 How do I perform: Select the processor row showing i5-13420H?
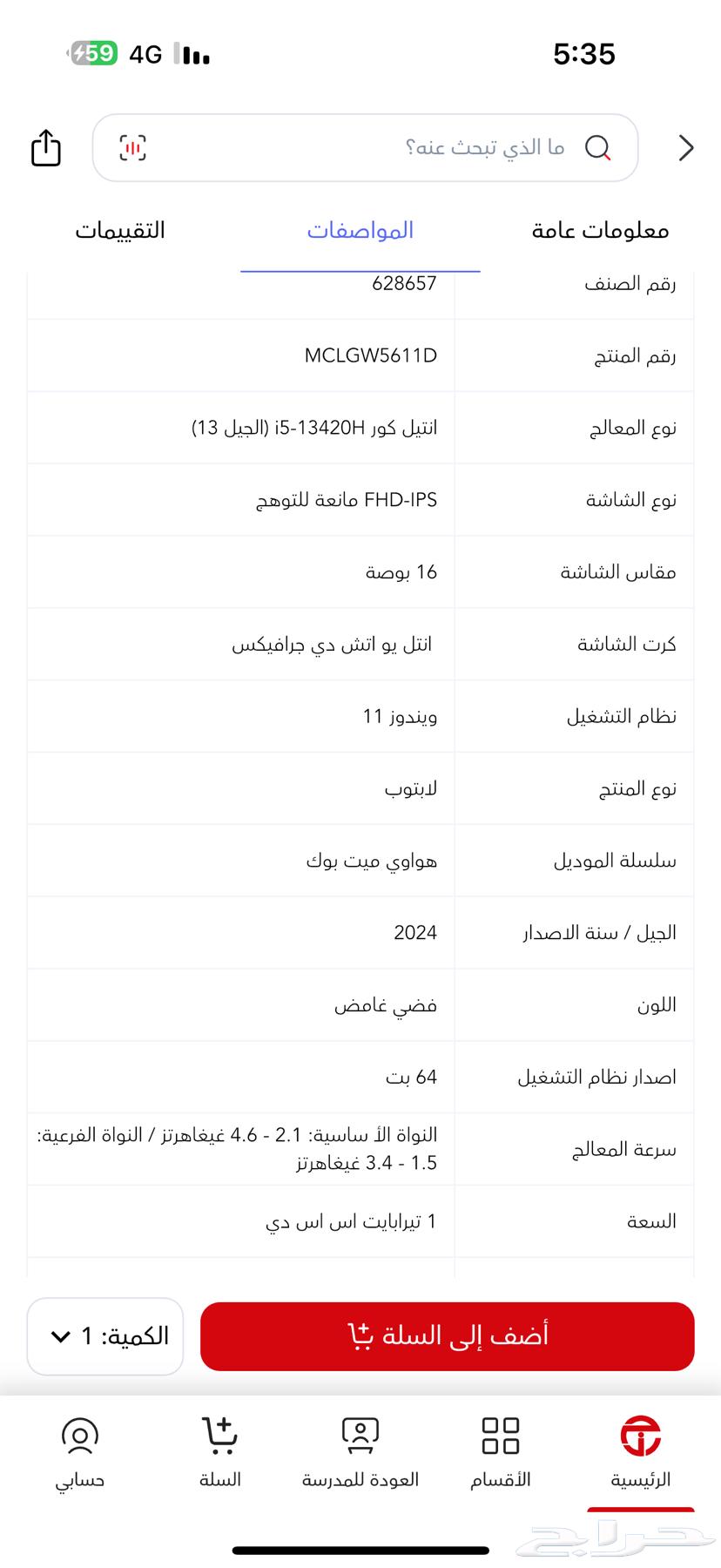(x=360, y=427)
